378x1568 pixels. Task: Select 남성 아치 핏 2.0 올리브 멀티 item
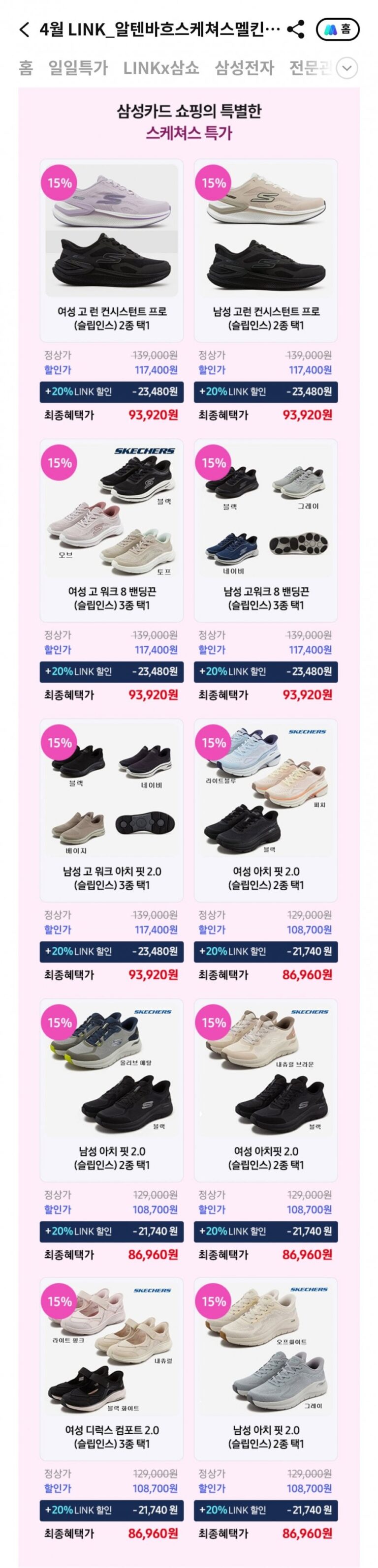[x=111, y=1089]
